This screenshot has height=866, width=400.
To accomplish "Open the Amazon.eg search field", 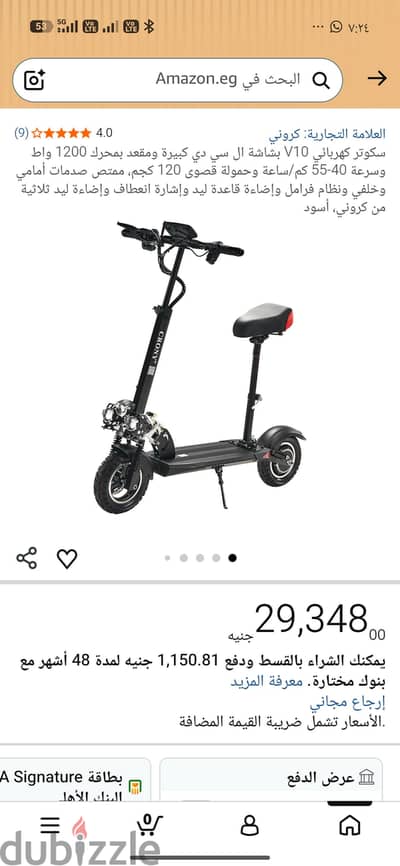I will [177, 80].
